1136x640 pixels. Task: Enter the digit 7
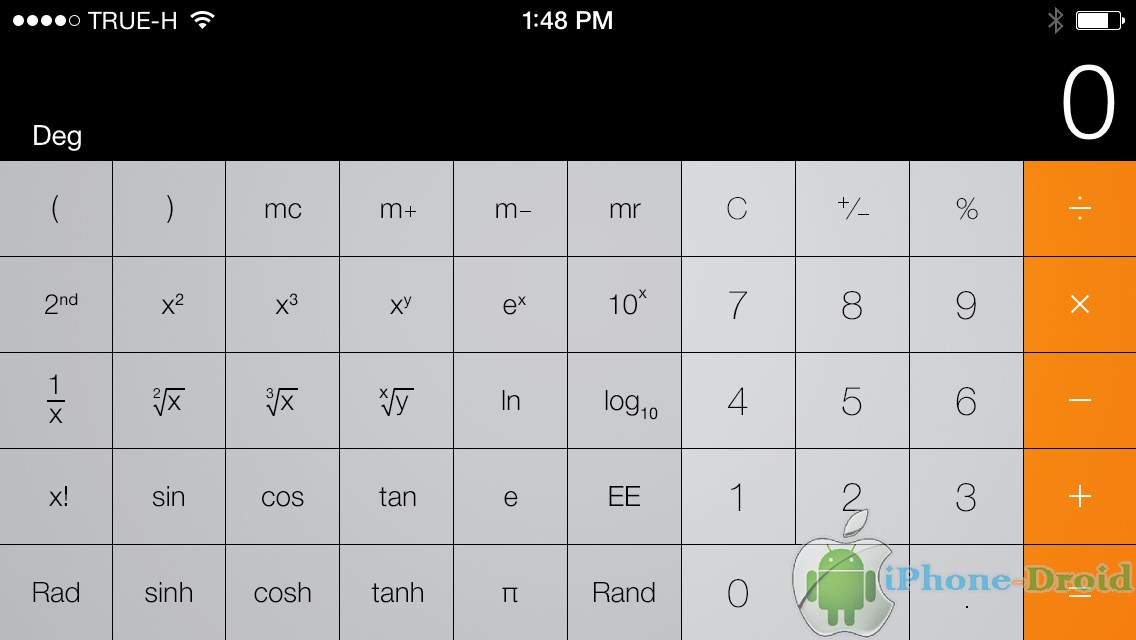click(738, 304)
